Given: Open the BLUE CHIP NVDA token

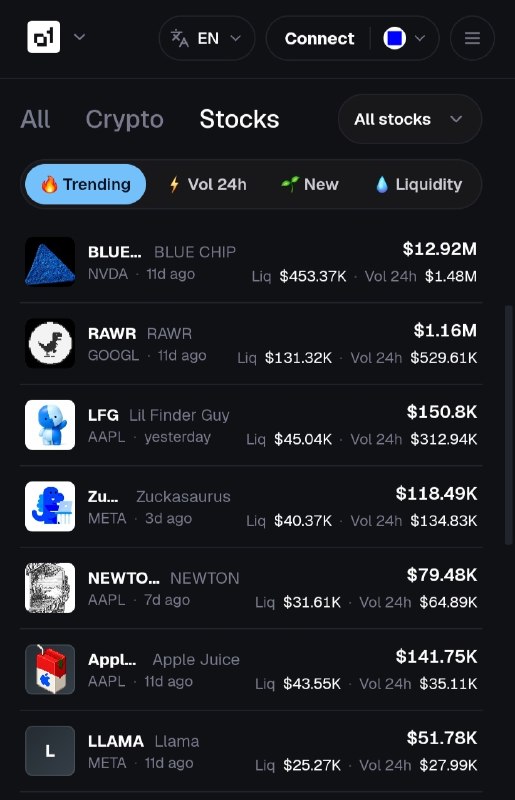Looking at the screenshot, I should pos(251,262).
